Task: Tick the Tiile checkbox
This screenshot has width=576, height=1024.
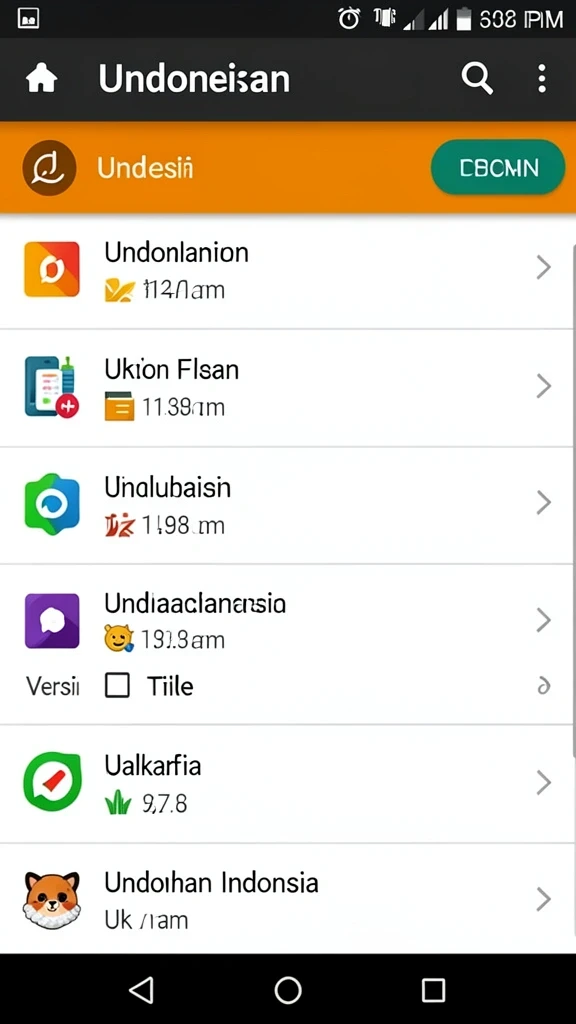Action: (117, 686)
